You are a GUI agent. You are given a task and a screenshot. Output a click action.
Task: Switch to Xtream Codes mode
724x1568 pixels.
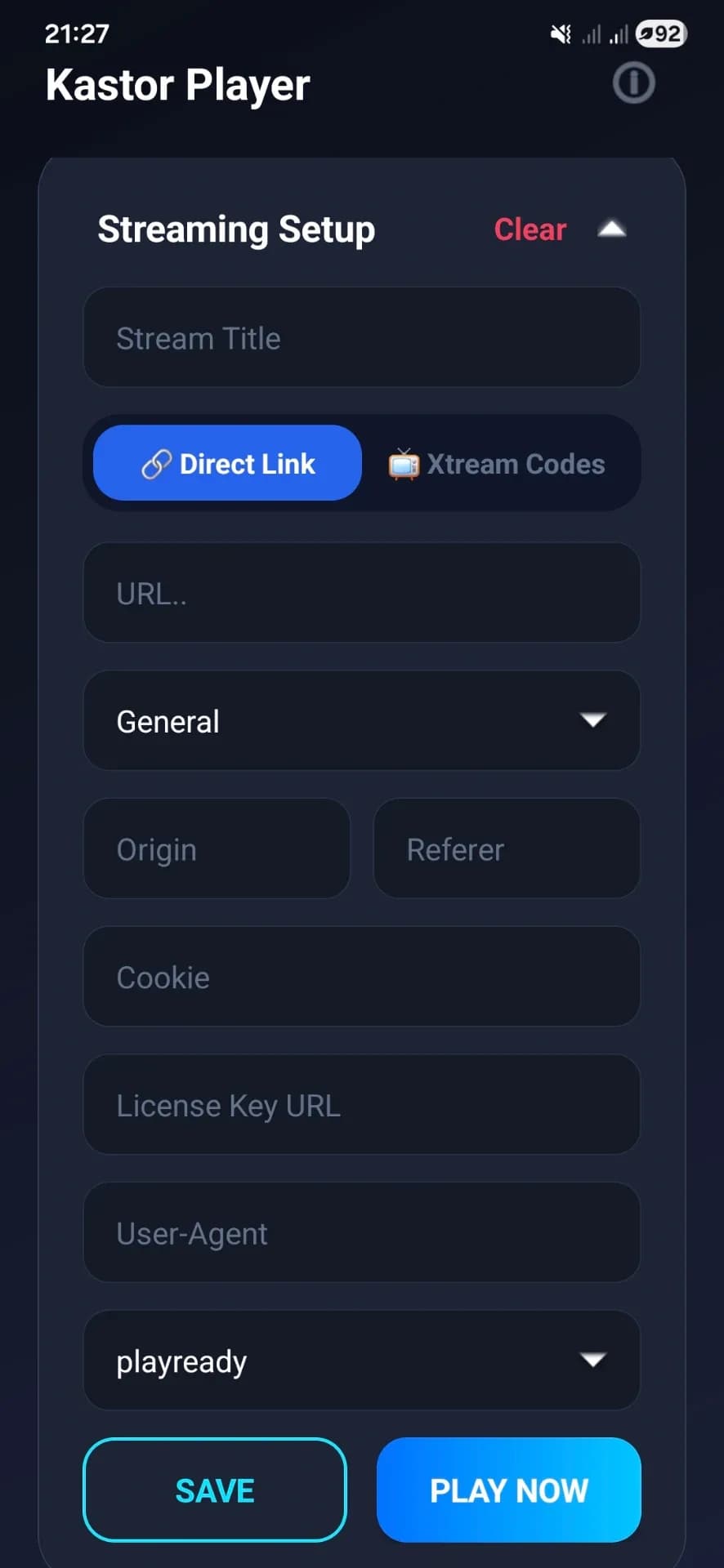click(497, 463)
